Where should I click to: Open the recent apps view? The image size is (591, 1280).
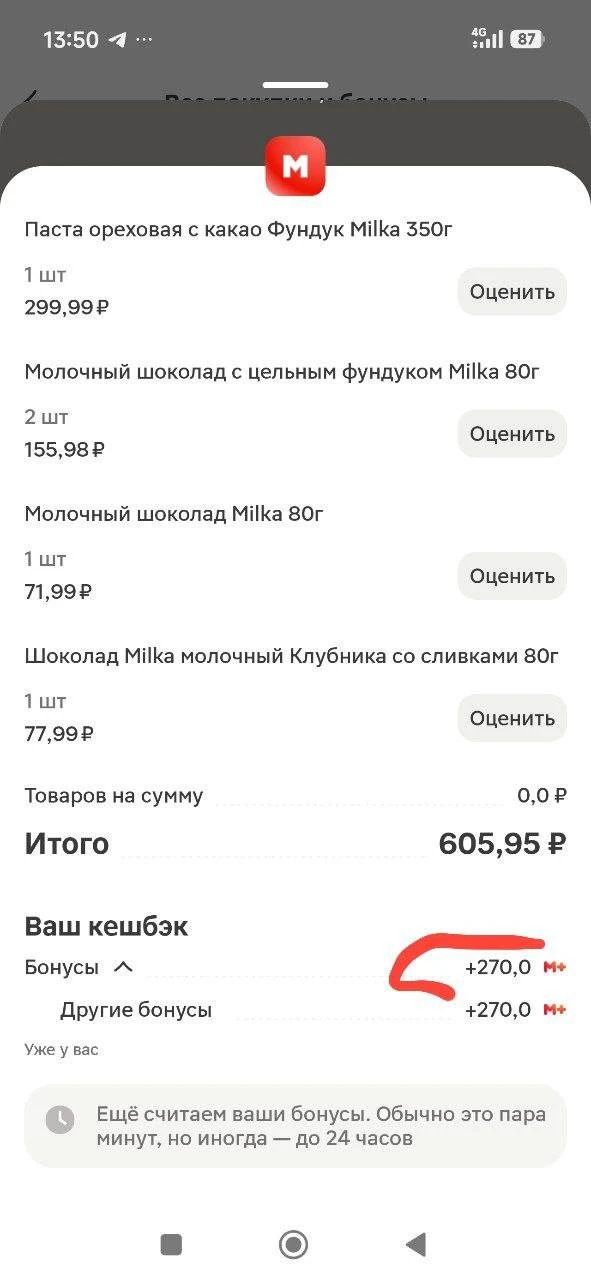[x=171, y=1244]
